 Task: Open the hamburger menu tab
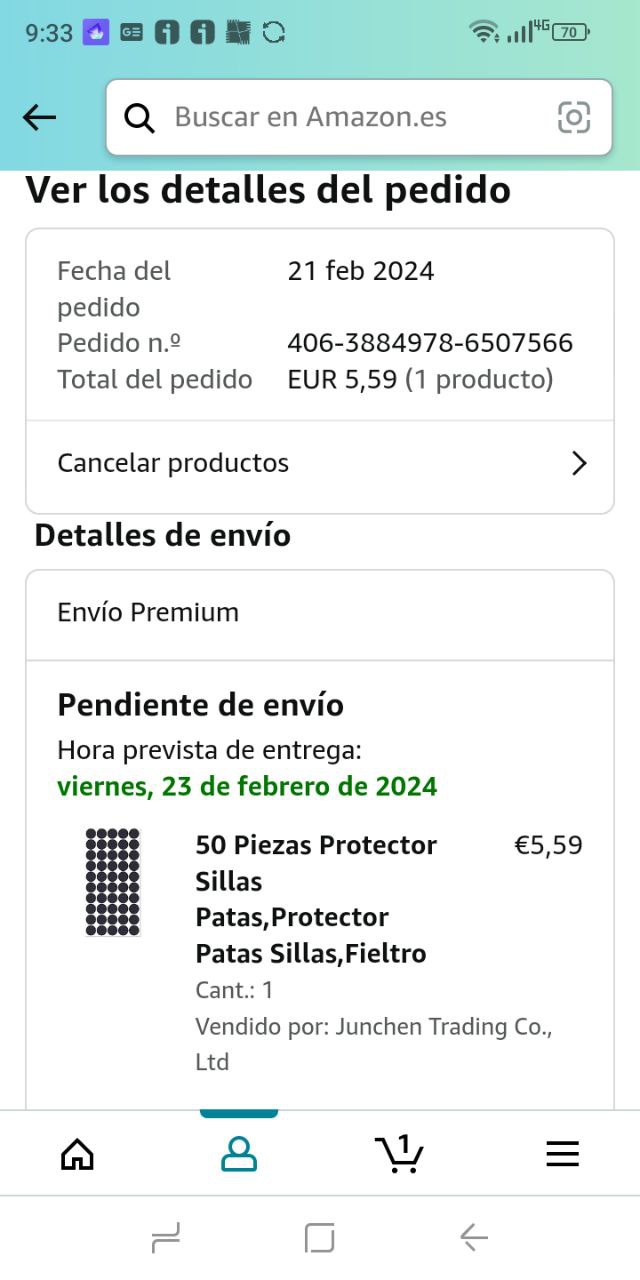tap(562, 1155)
